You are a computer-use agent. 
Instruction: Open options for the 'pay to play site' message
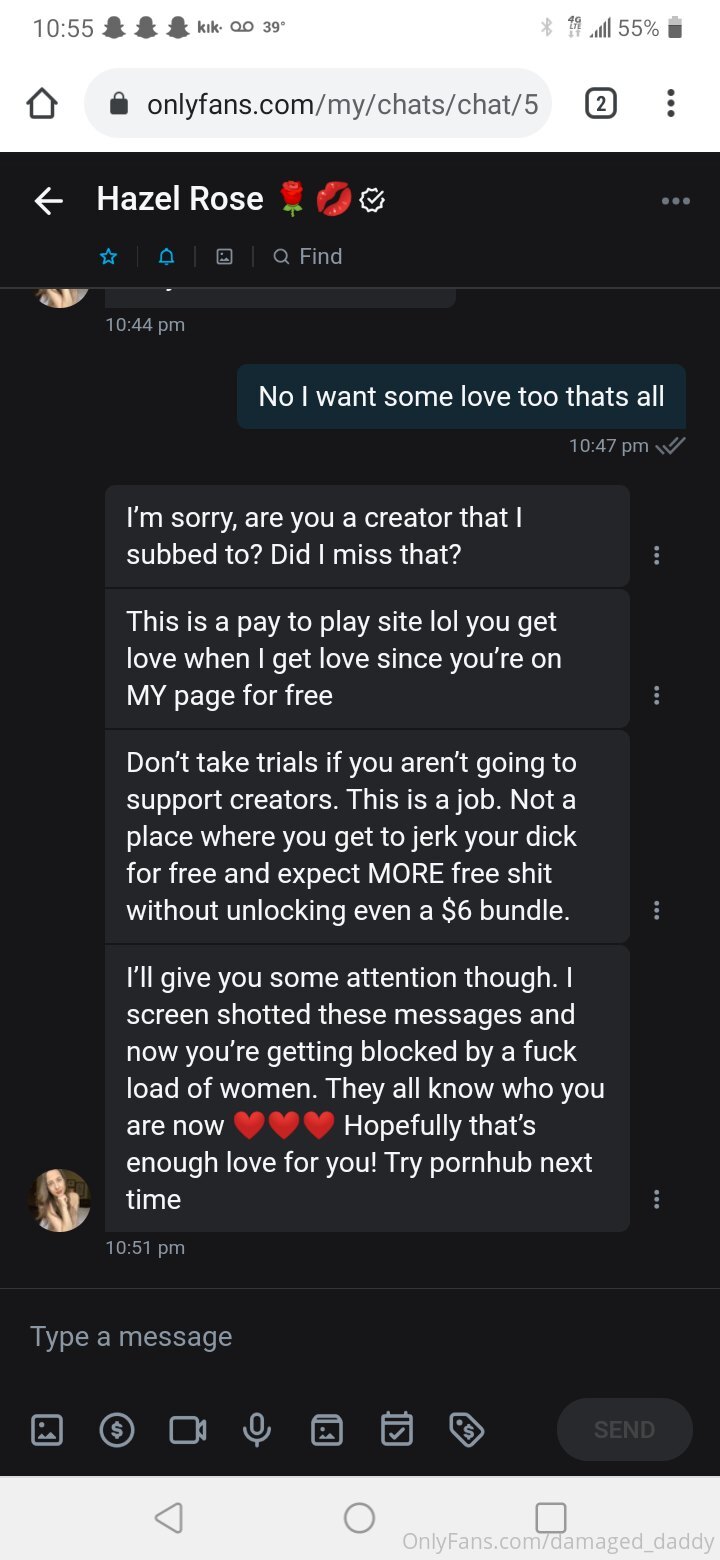[656, 695]
